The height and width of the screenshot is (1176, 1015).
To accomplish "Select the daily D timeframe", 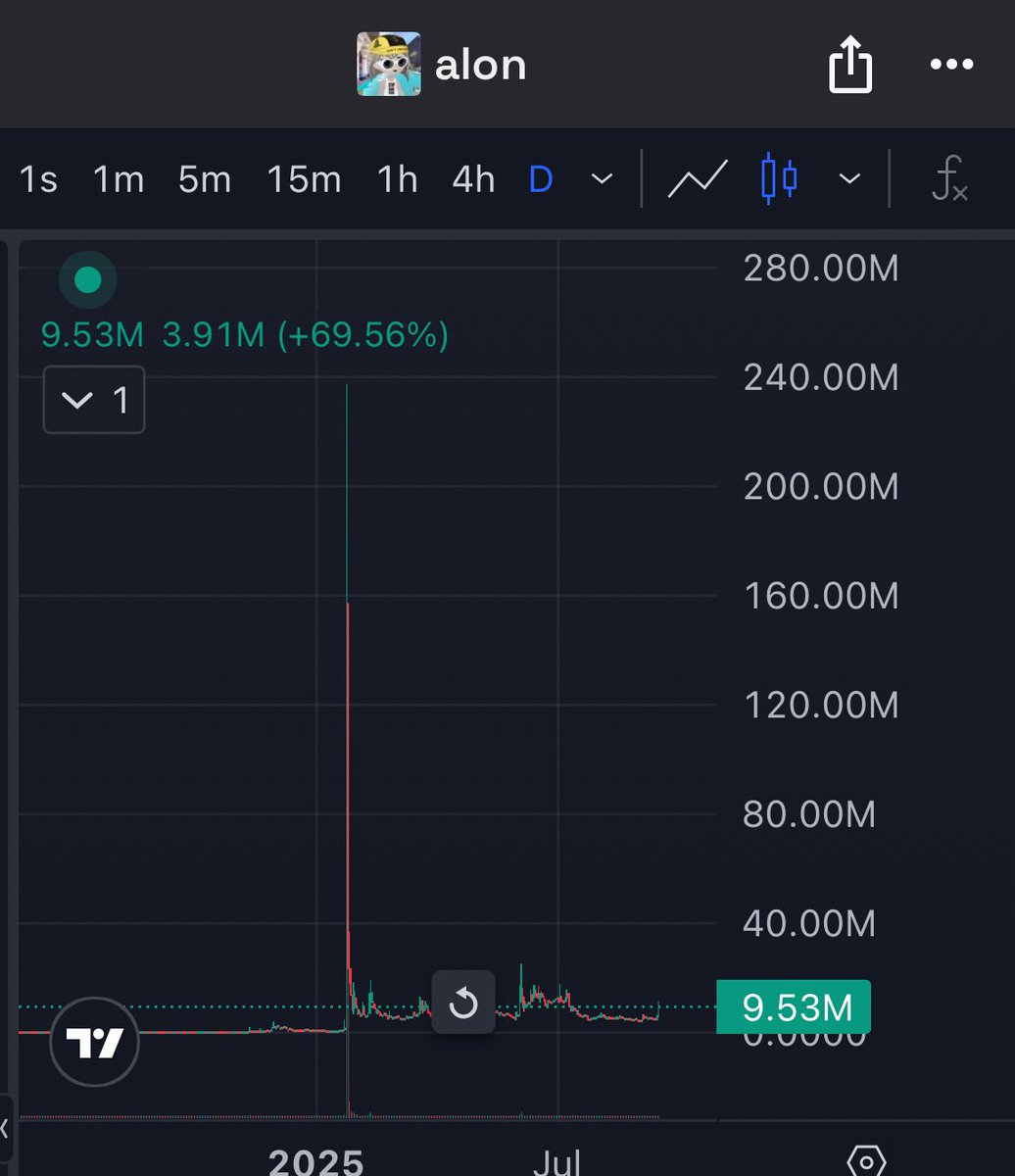I will click(541, 179).
